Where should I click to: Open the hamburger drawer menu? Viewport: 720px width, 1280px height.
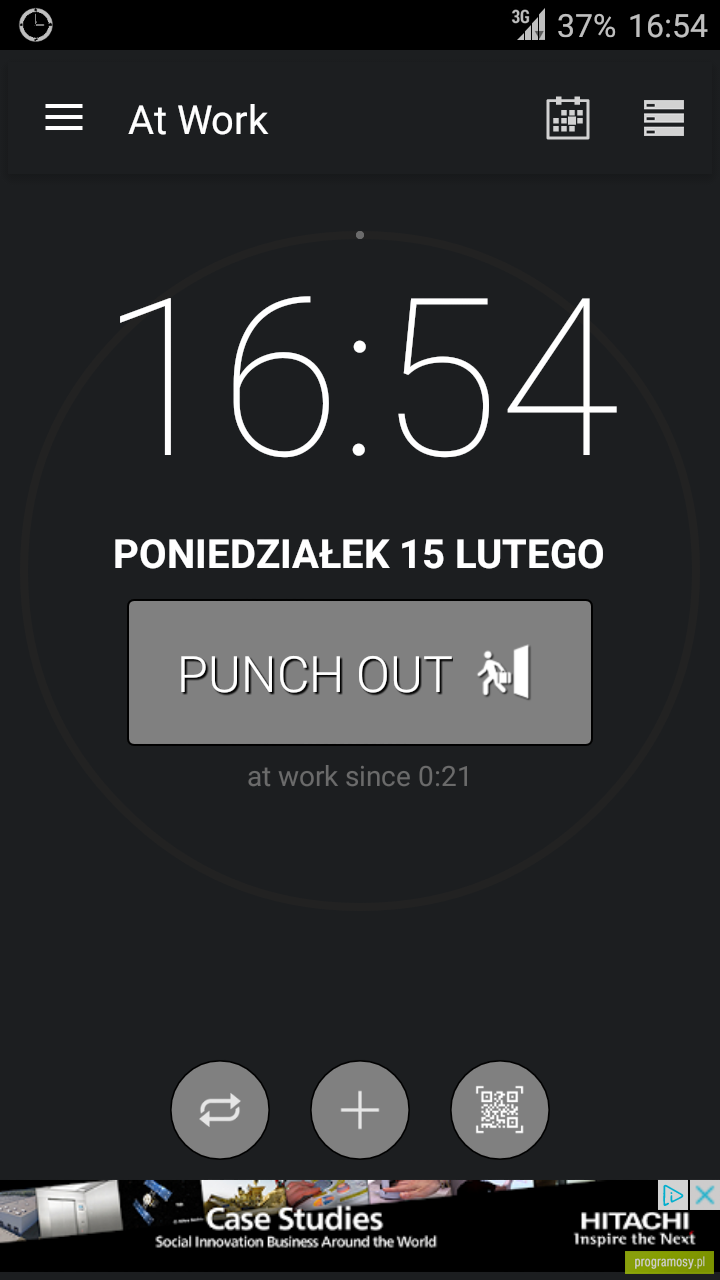coord(64,118)
